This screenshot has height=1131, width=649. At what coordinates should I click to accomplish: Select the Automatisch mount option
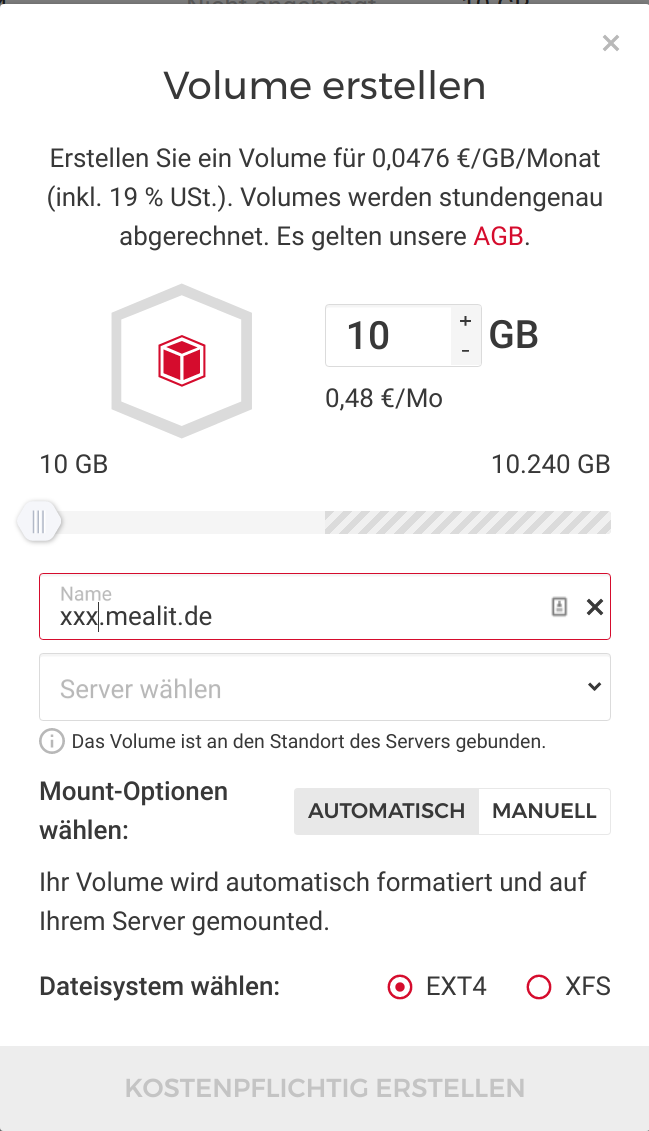point(387,811)
